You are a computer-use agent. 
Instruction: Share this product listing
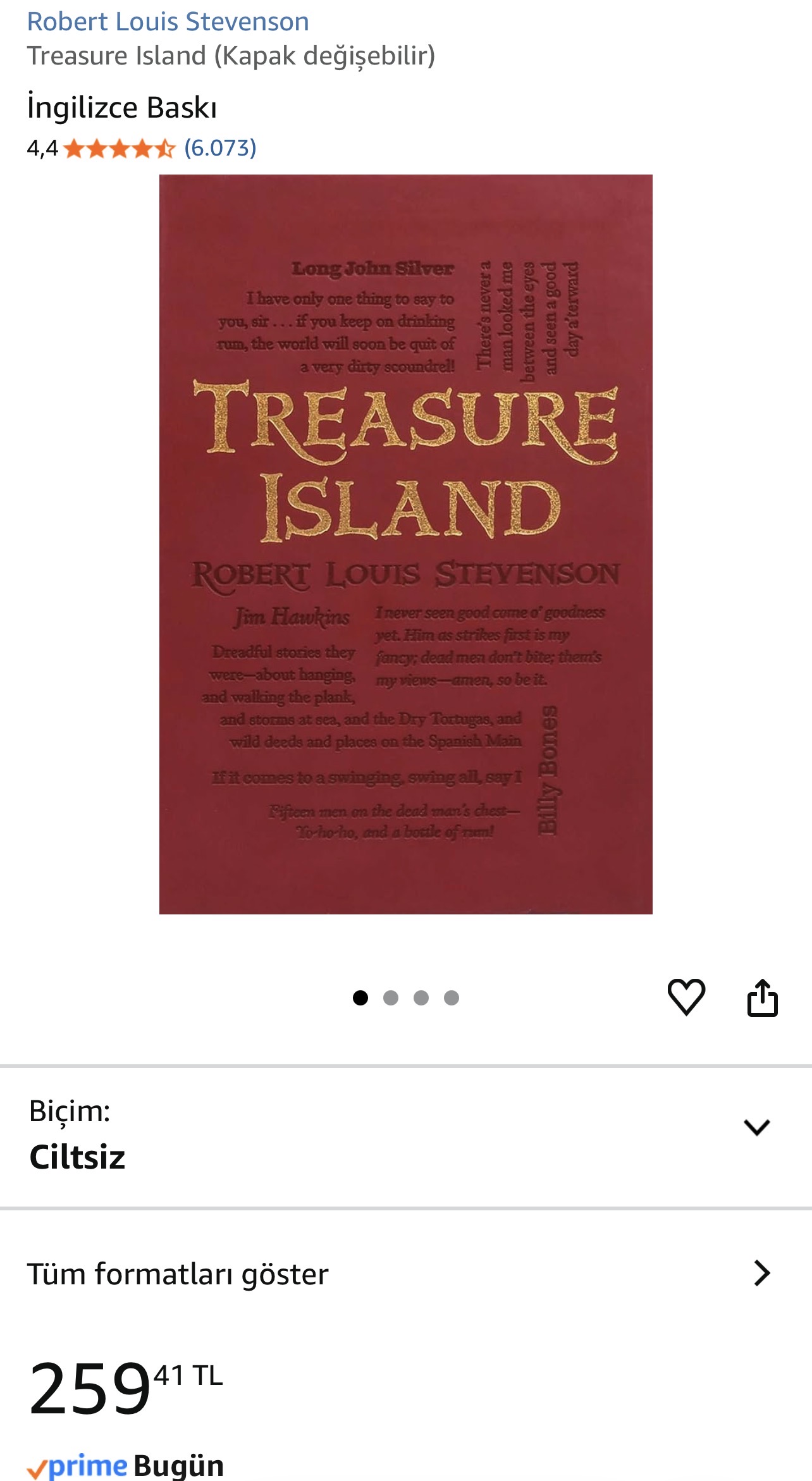pos(762,997)
